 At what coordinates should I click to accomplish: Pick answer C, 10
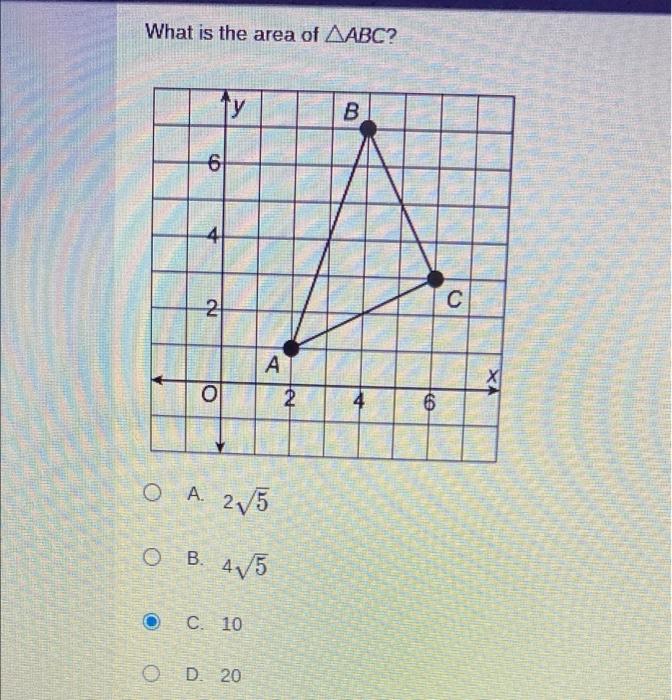click(x=151, y=622)
